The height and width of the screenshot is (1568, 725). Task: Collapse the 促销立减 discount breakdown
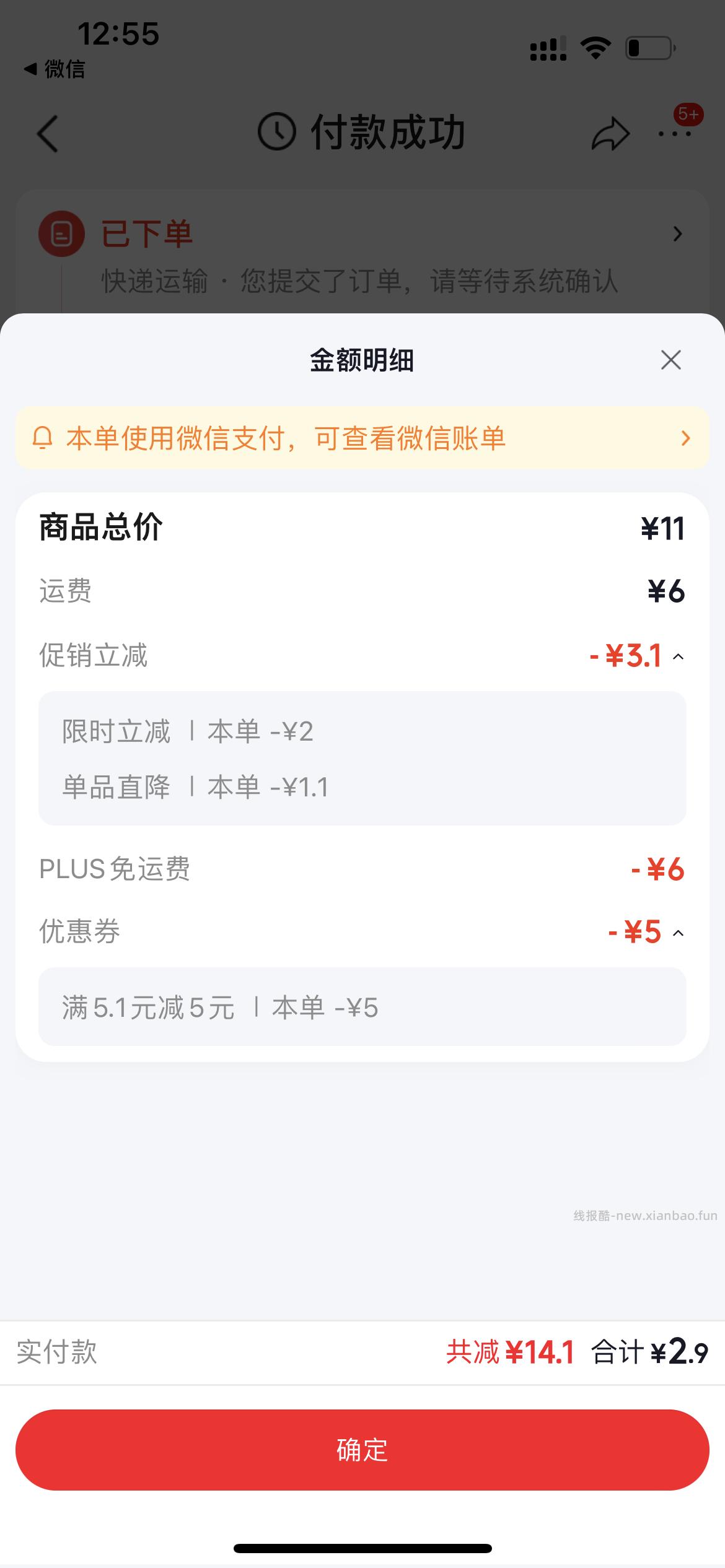[679, 657]
